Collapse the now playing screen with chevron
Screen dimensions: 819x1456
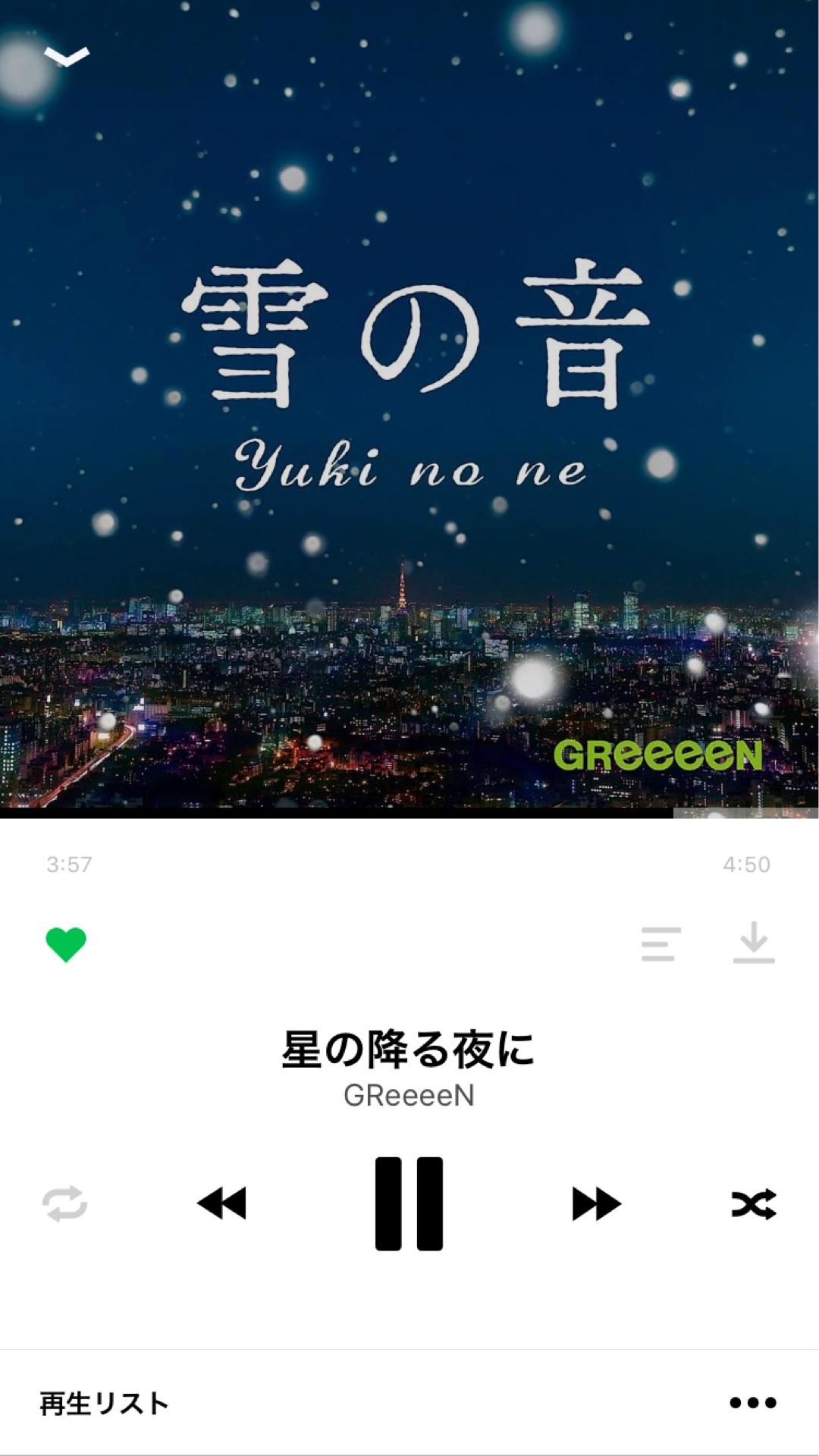pos(68,57)
